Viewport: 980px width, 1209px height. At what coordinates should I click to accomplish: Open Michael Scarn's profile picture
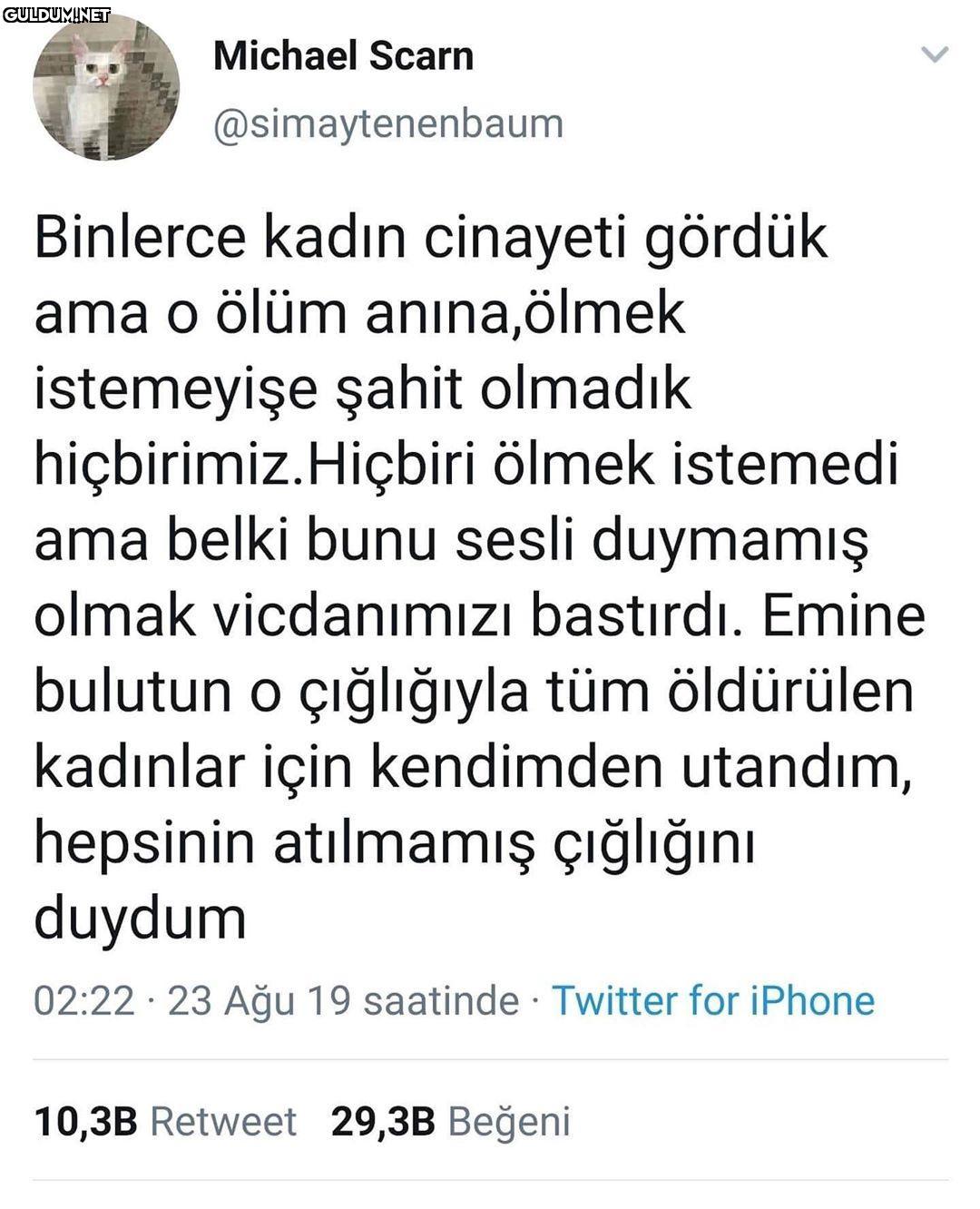point(106,88)
